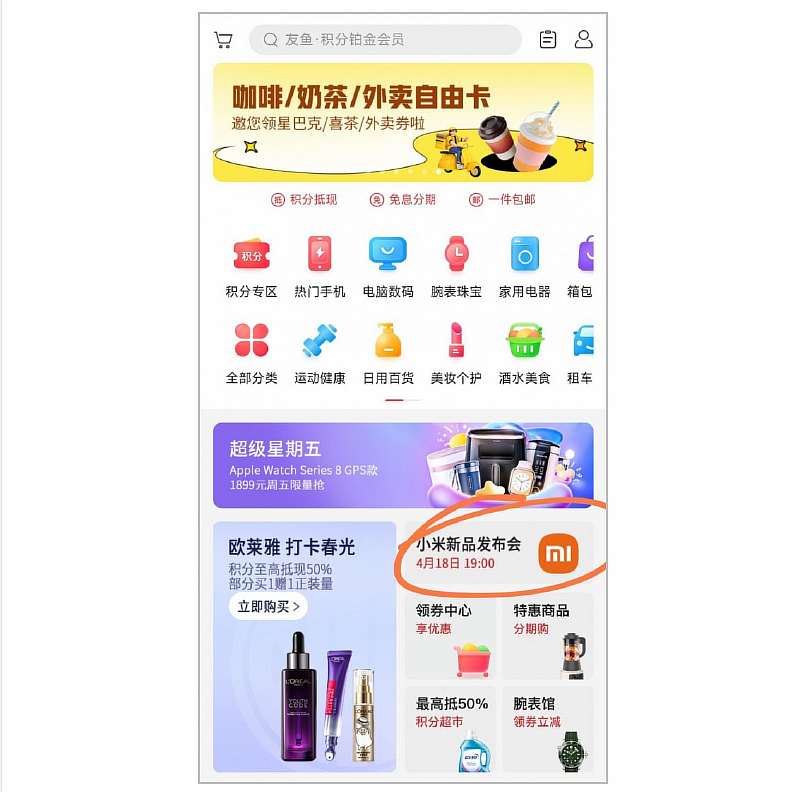Open the 领券中心 tile
Viewport: 800px width, 792px height.
coord(450,636)
